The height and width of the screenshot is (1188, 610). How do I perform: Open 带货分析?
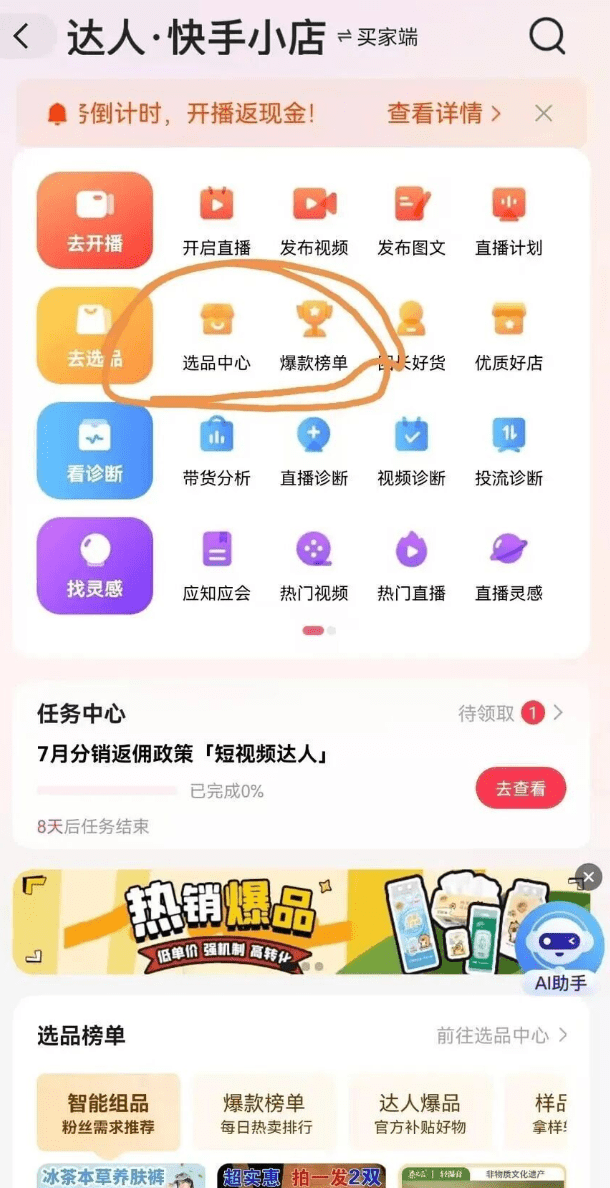pyautogui.click(x=216, y=451)
